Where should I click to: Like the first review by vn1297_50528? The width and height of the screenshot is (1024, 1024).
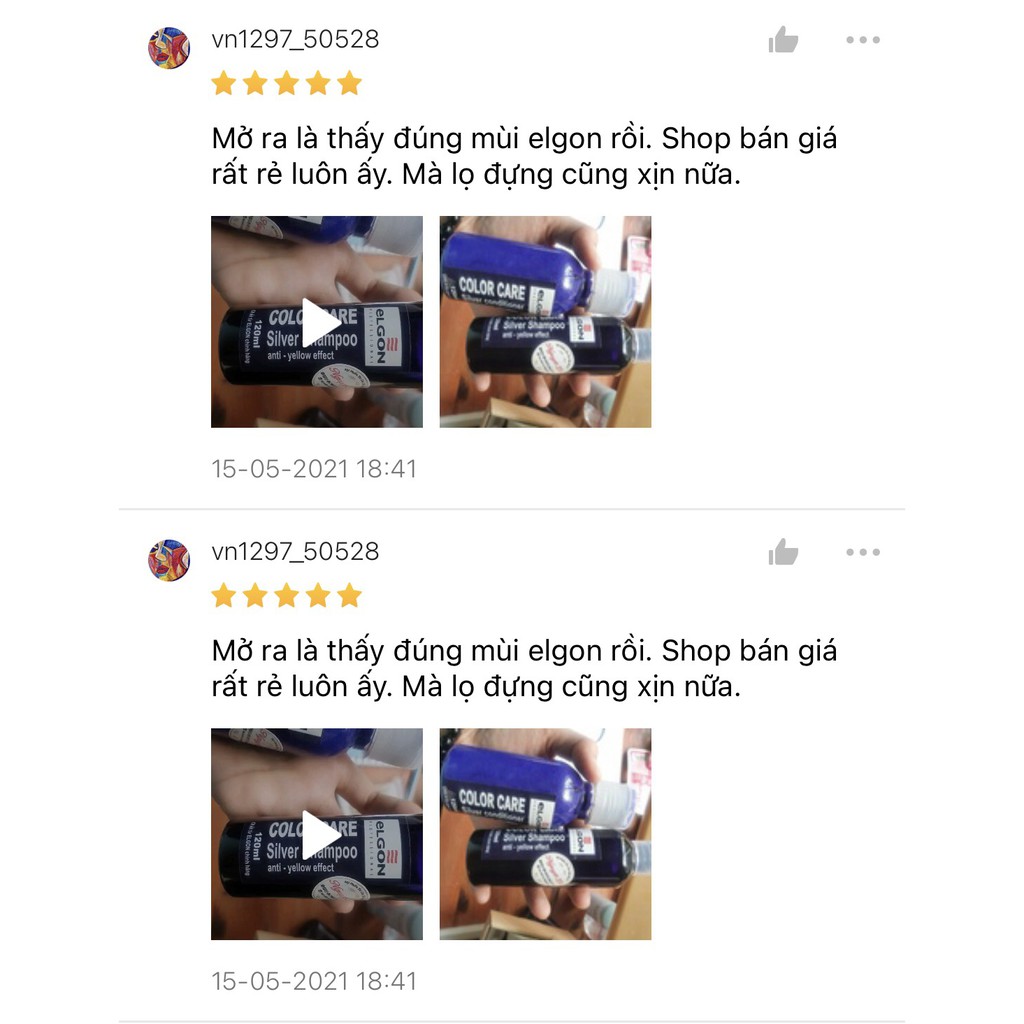tap(783, 40)
